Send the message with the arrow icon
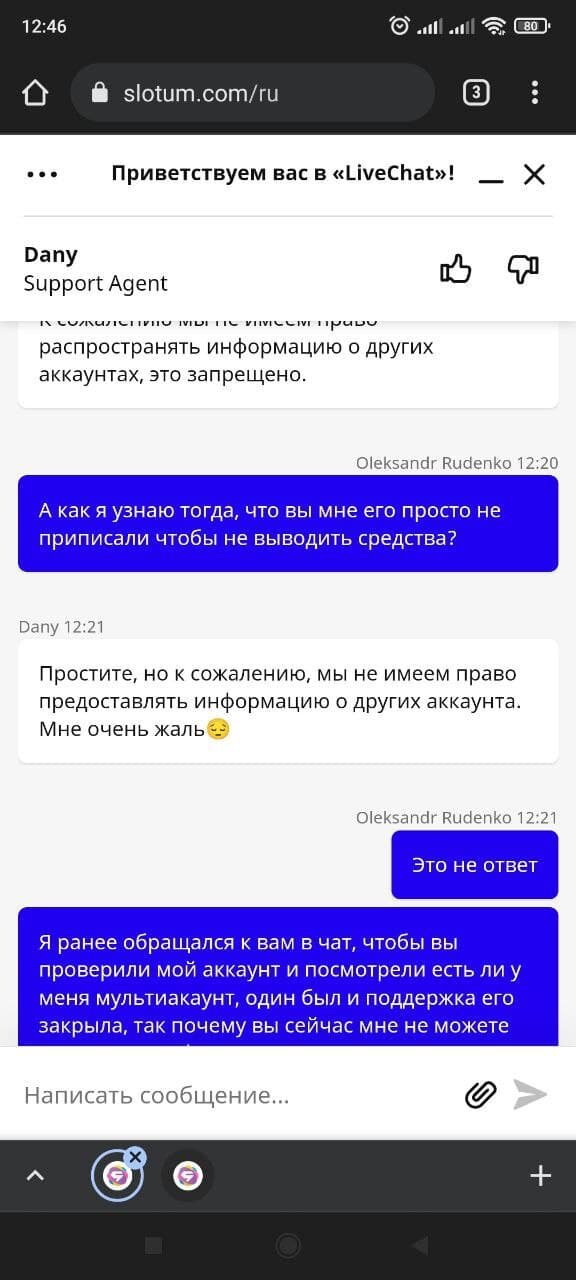Image resolution: width=576 pixels, height=1280 pixels. (x=531, y=1095)
